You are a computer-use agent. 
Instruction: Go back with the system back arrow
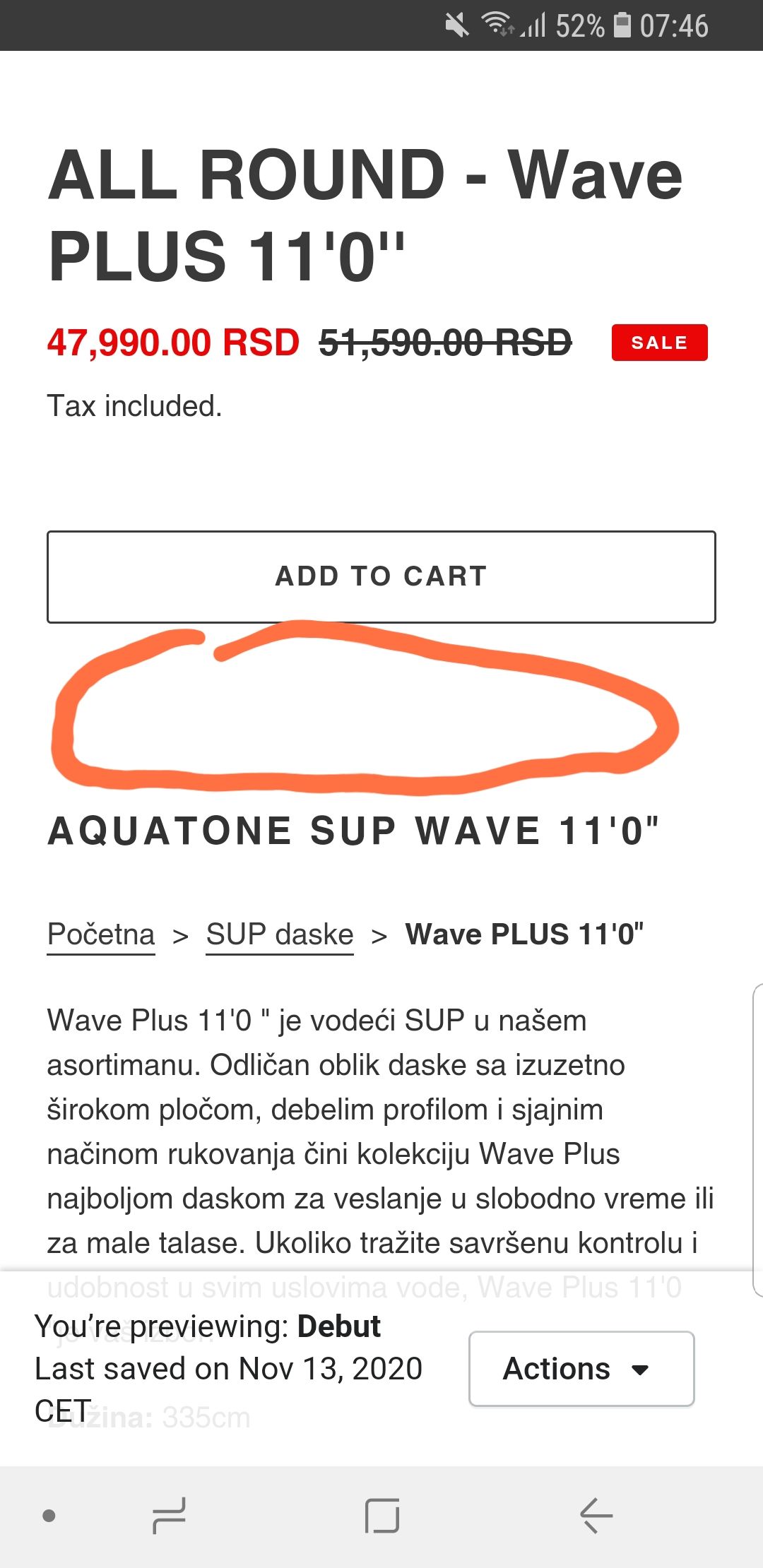point(596,1516)
